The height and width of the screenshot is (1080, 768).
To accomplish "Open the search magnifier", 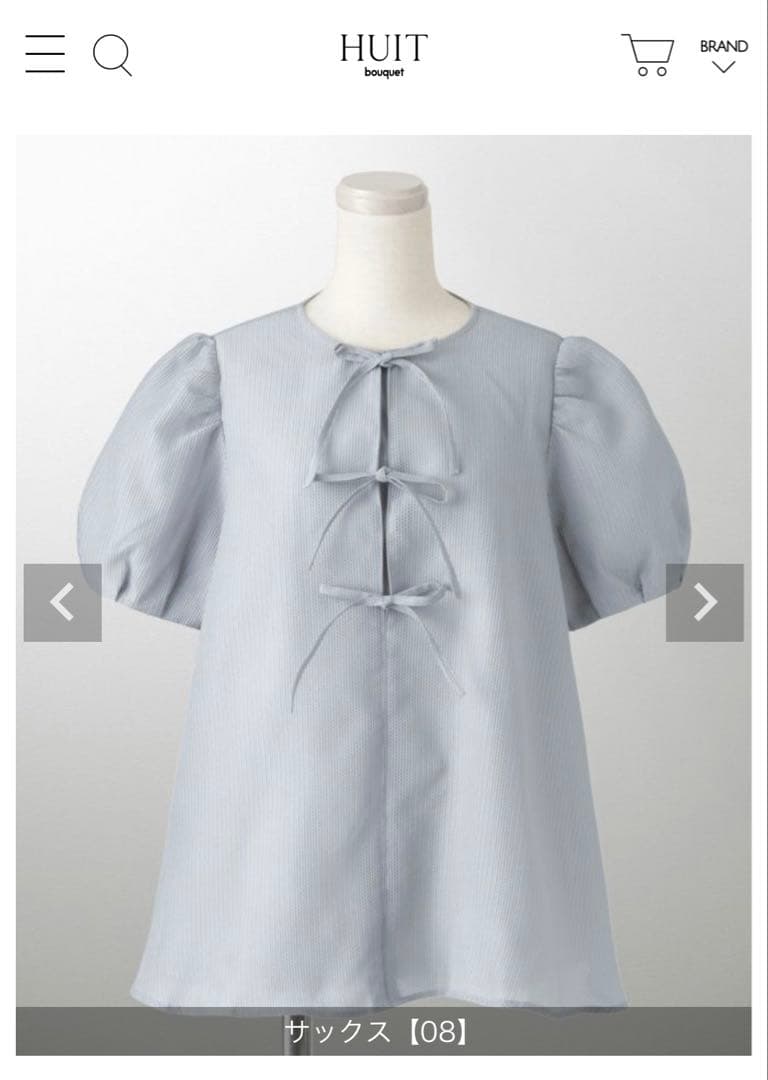I will pyautogui.click(x=112, y=54).
